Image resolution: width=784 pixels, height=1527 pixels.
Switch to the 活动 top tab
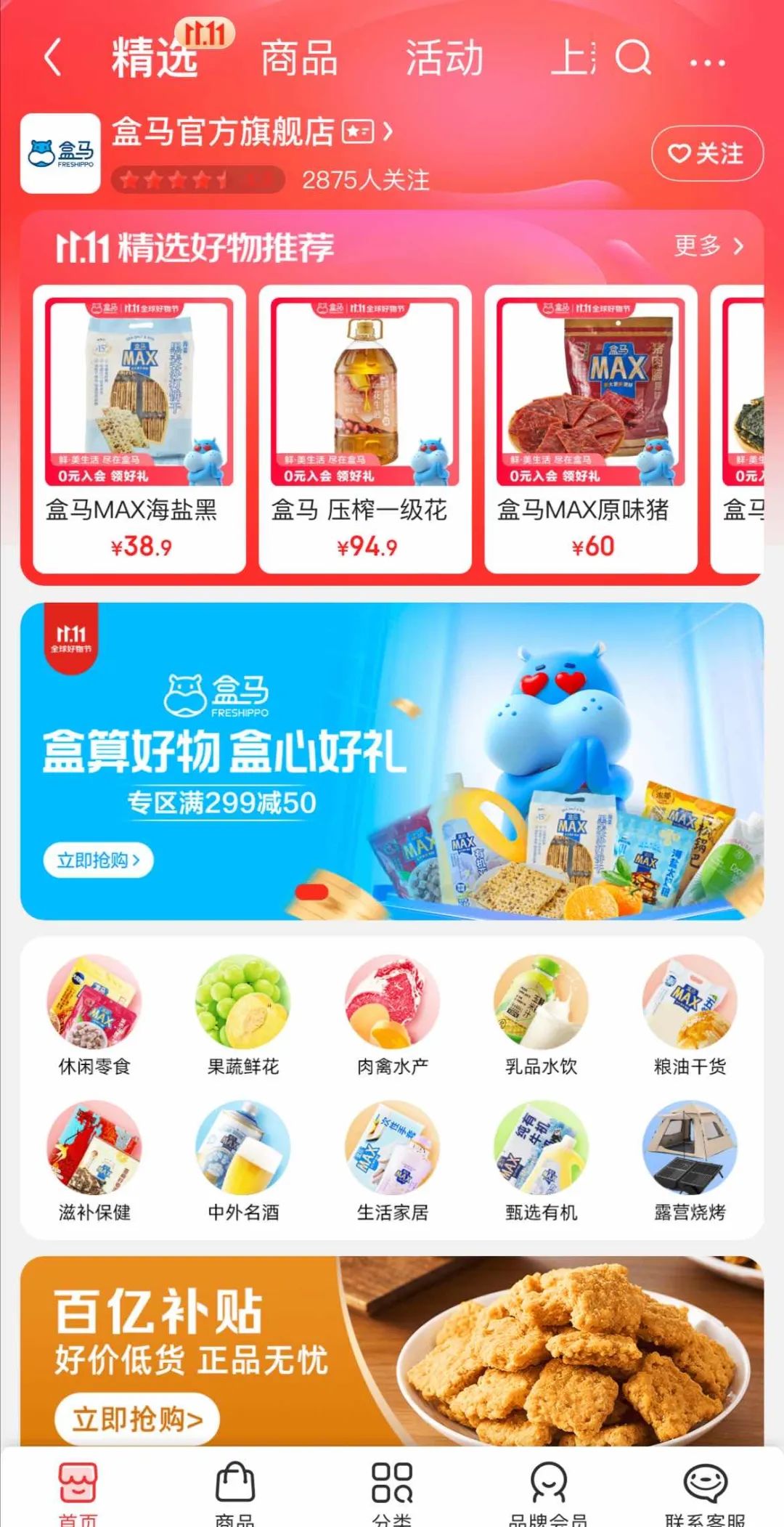point(444,58)
